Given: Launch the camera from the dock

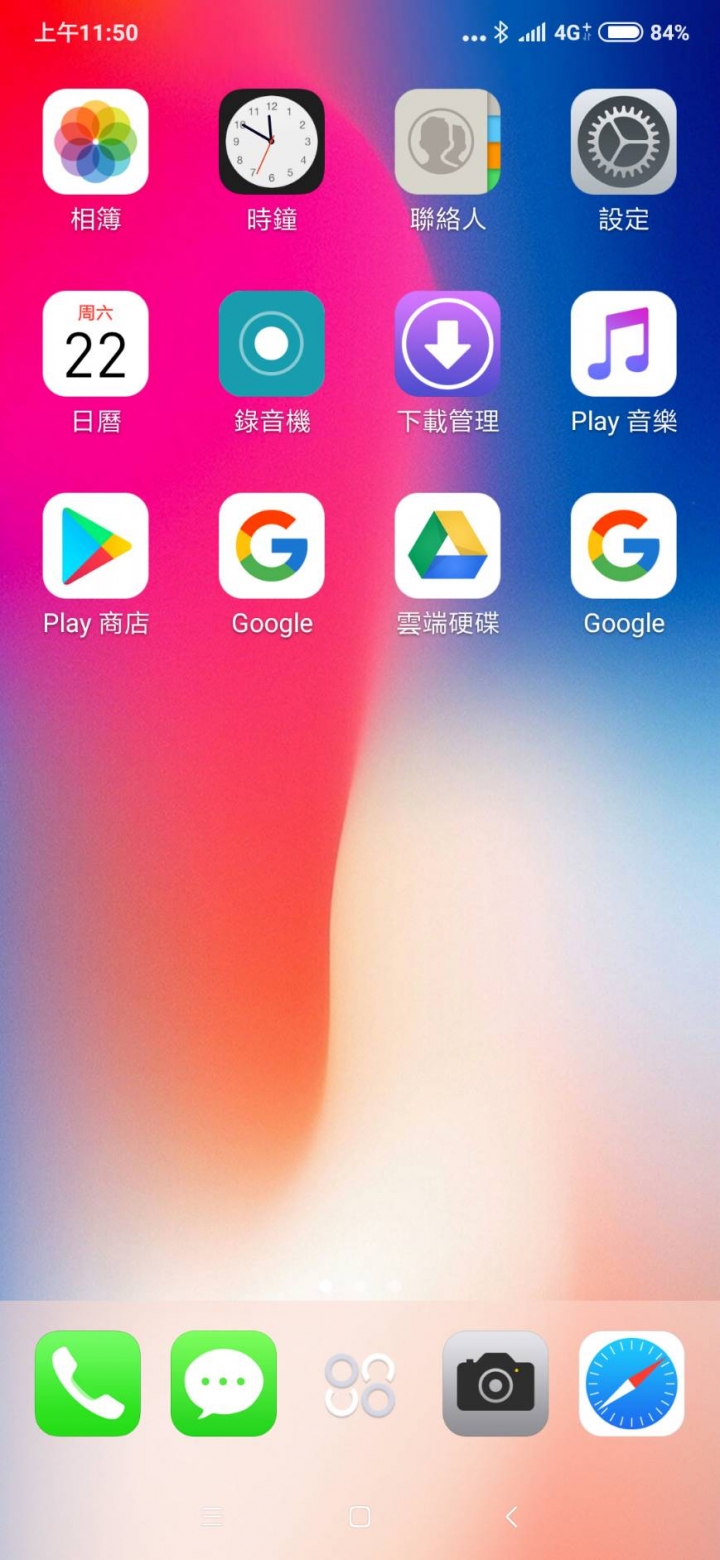Looking at the screenshot, I should click(x=496, y=1383).
